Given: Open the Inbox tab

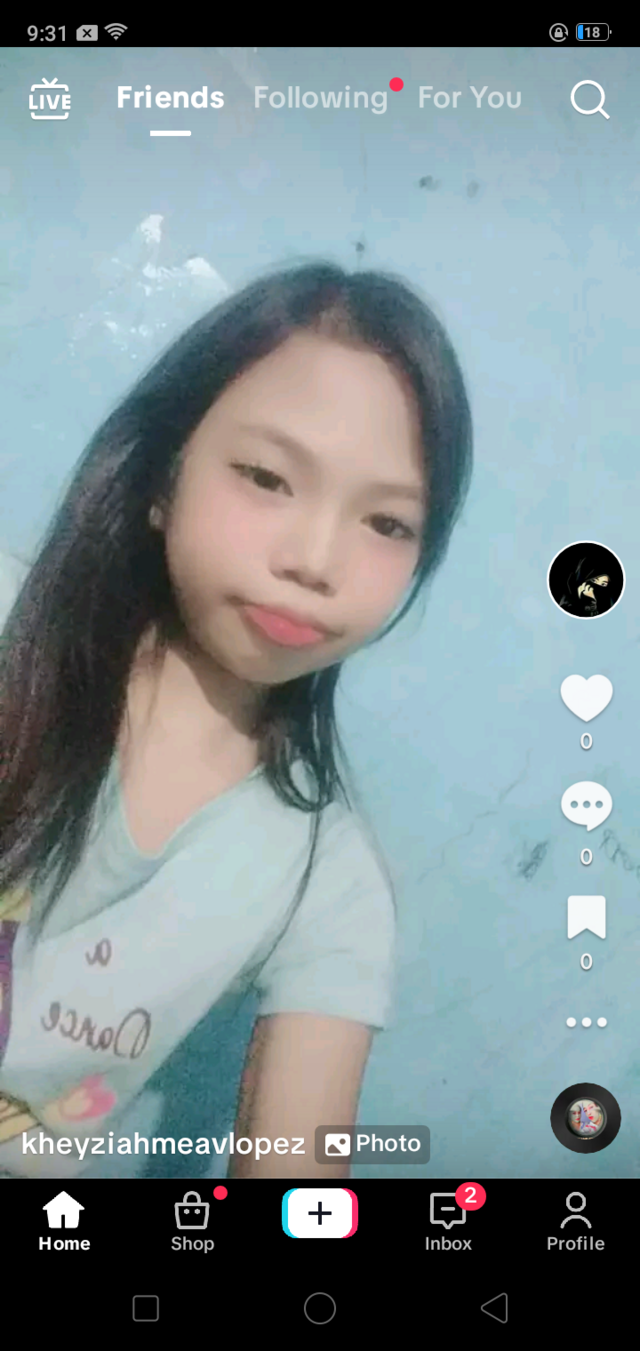Looking at the screenshot, I should tap(448, 1222).
